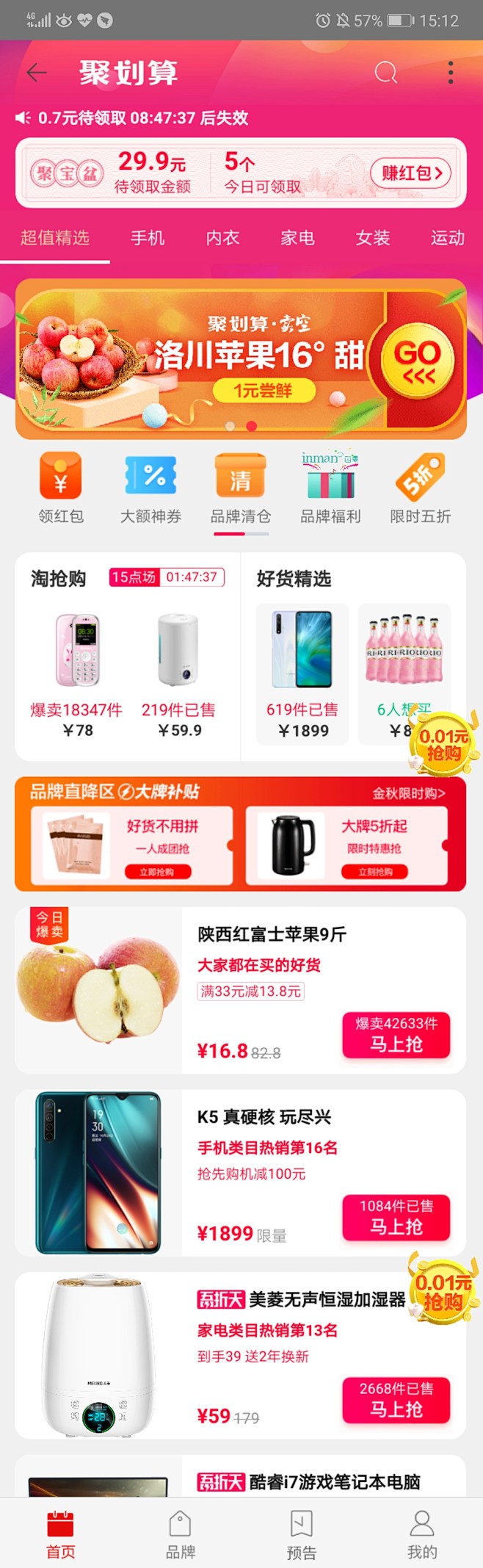Image resolution: width=483 pixels, height=1568 pixels.
Task: Open 限时五折 shortcut
Action: click(420, 488)
